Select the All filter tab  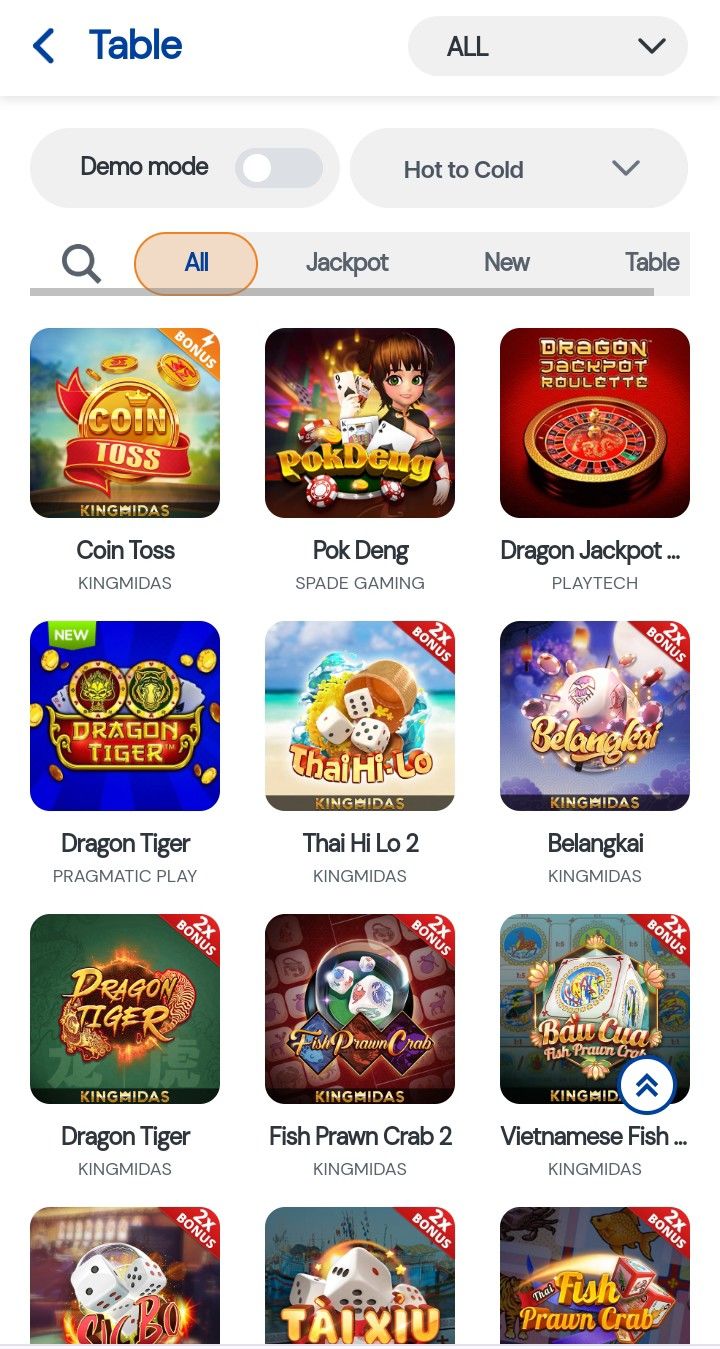click(196, 263)
